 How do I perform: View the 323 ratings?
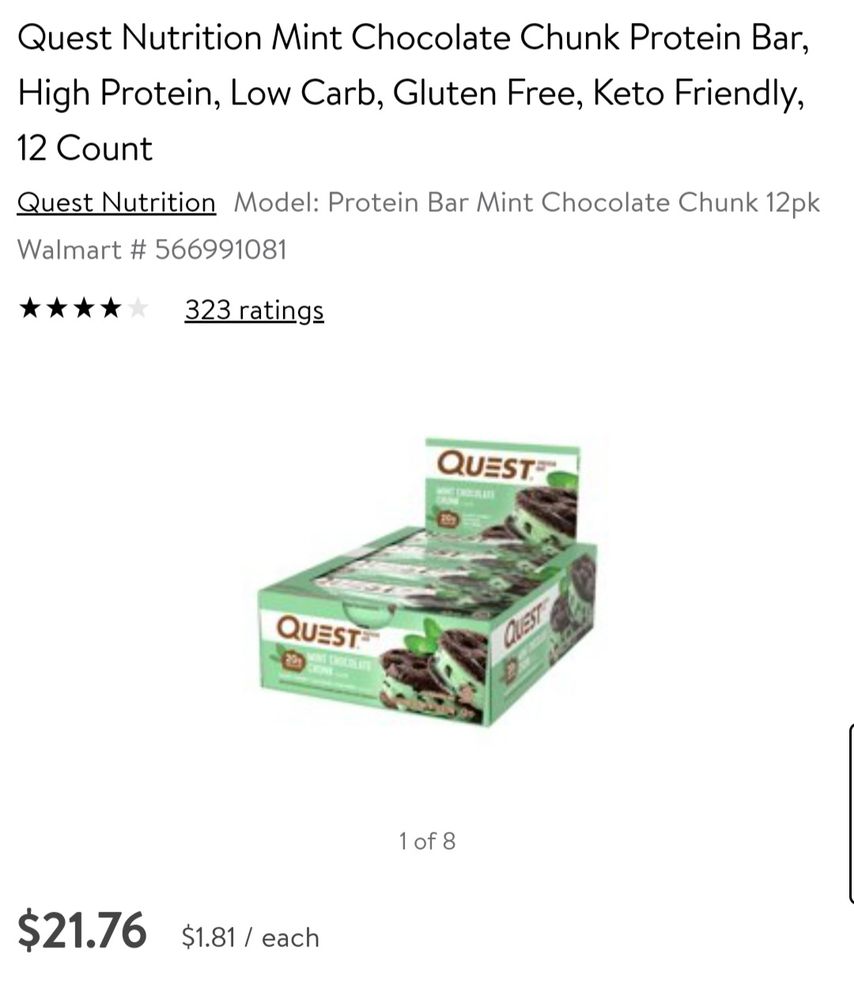[x=254, y=311]
